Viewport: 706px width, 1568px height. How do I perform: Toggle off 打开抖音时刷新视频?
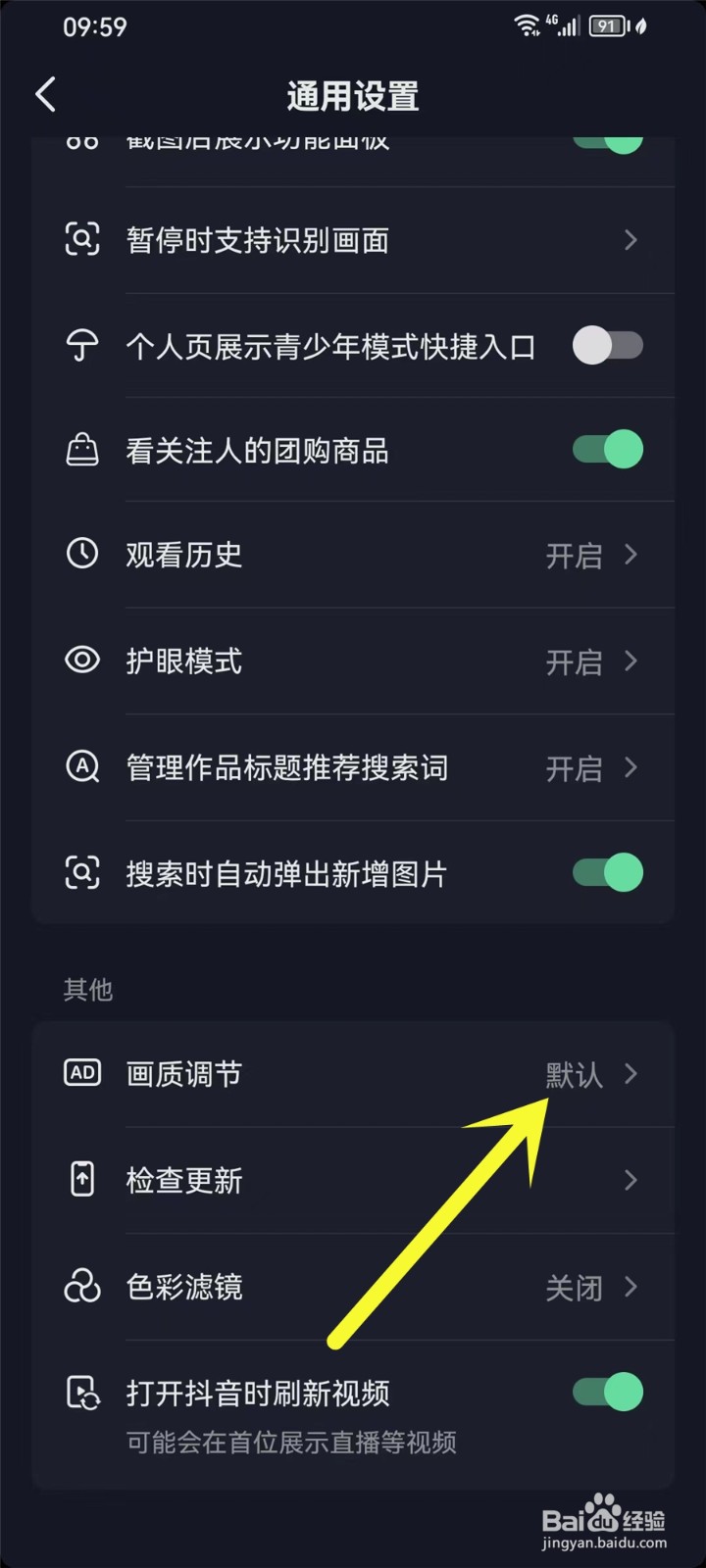tap(607, 1394)
